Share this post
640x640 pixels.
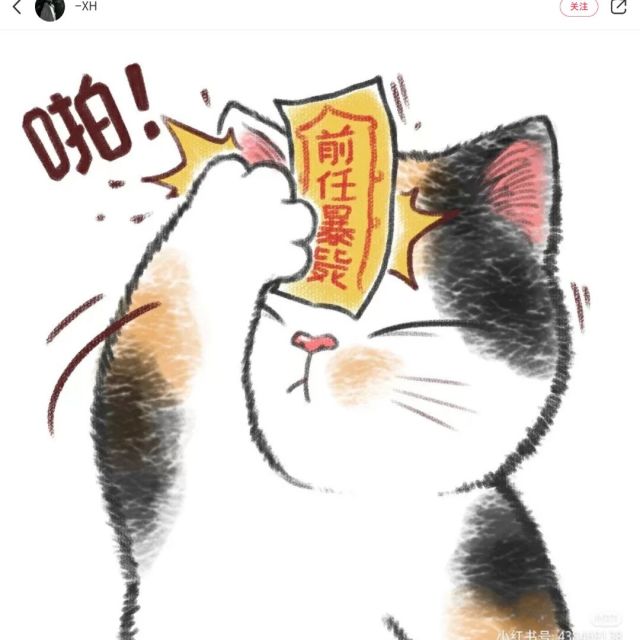[x=618, y=6]
